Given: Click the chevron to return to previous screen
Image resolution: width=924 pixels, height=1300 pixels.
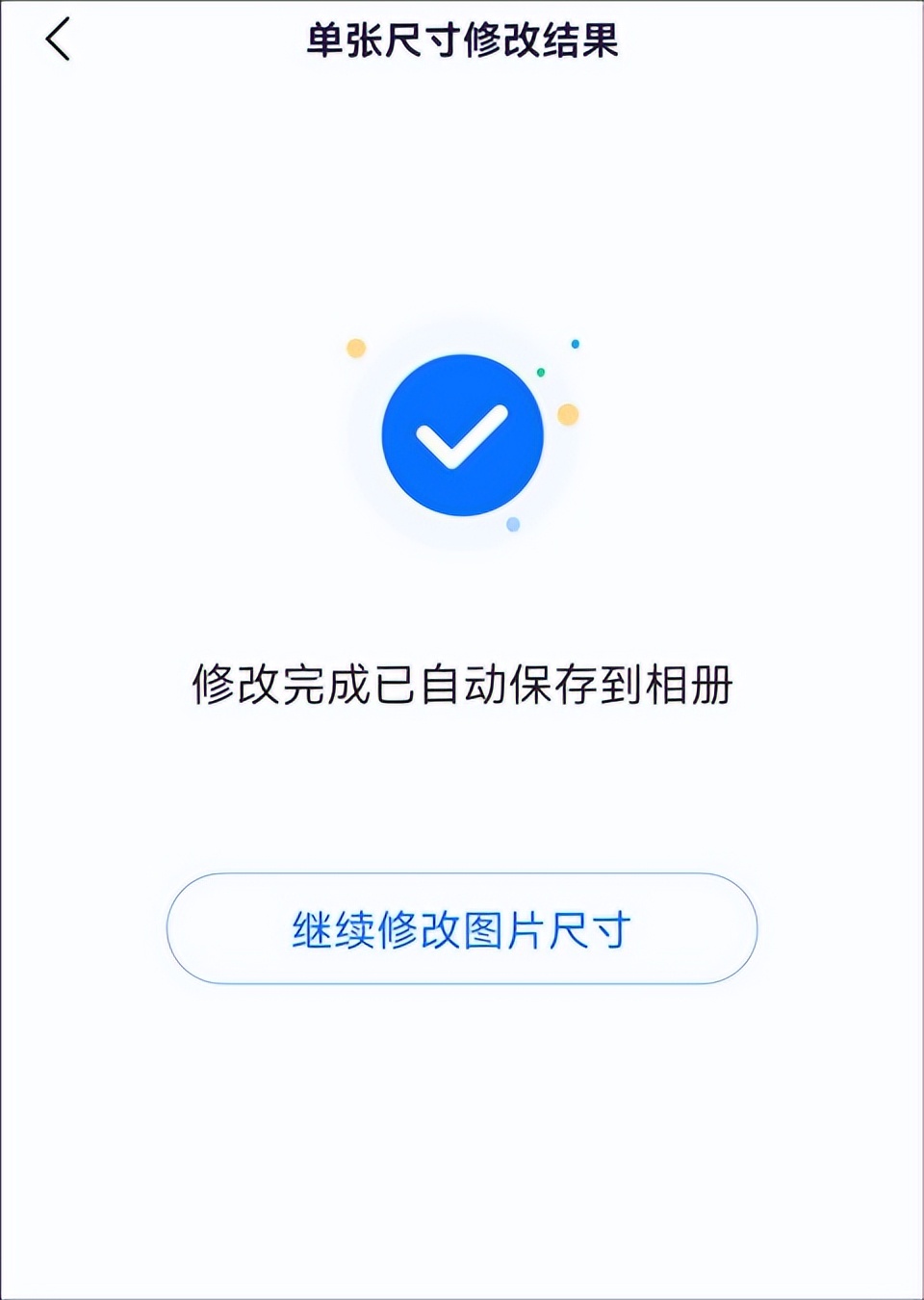Looking at the screenshot, I should tap(55, 40).
